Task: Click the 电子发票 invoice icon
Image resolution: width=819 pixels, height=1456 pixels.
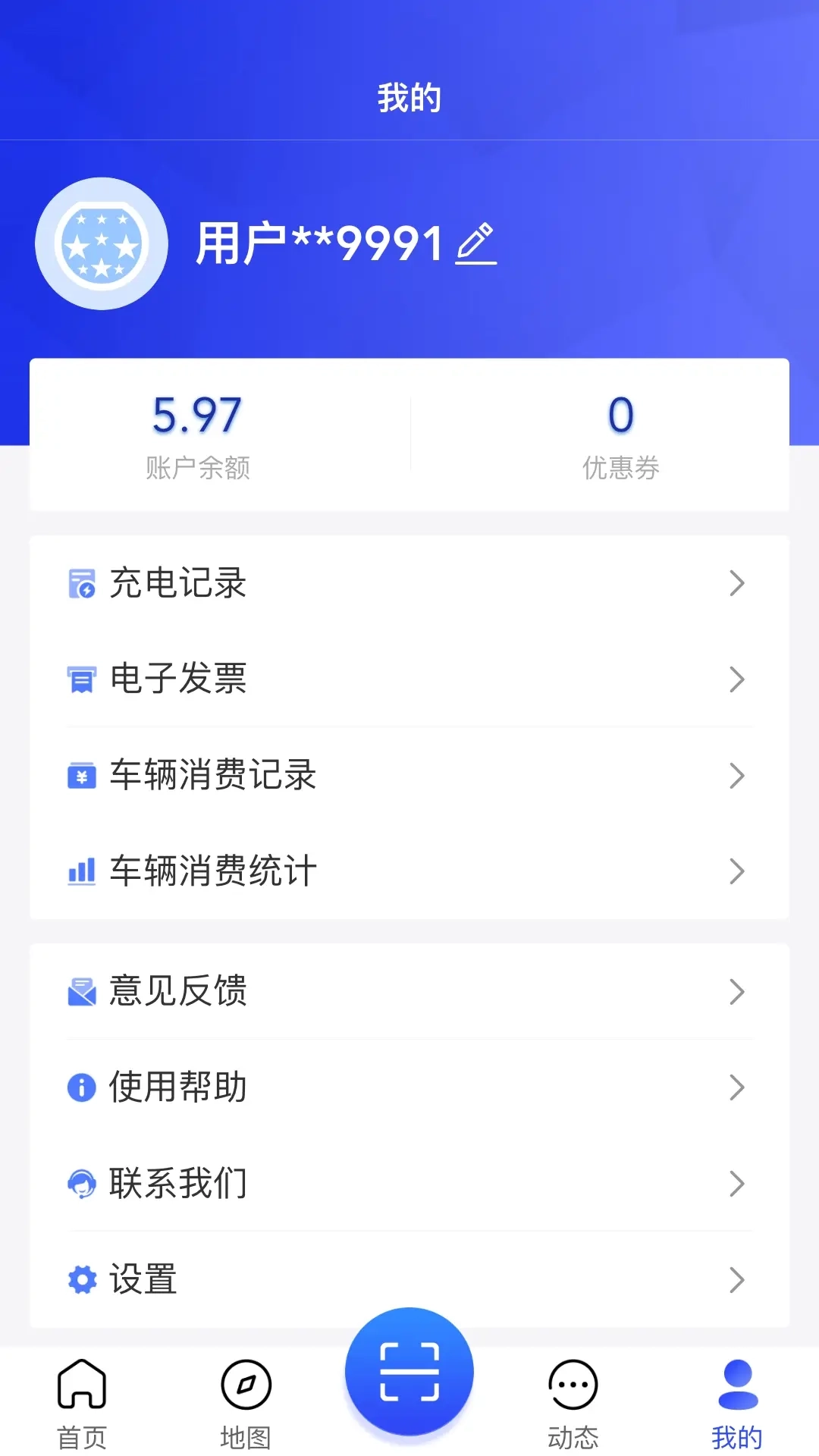Action: (80, 679)
